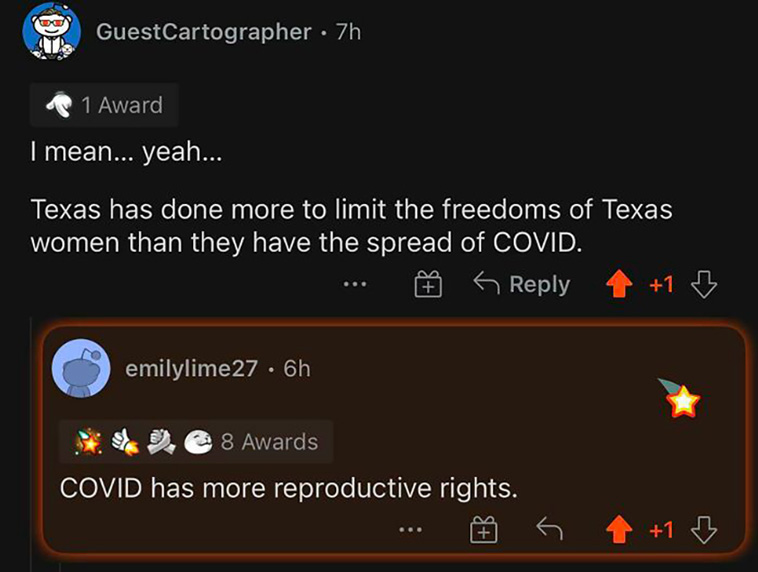Reply to GuestCartographer's comment
Image resolution: width=758 pixels, height=572 pixels.
(522, 284)
